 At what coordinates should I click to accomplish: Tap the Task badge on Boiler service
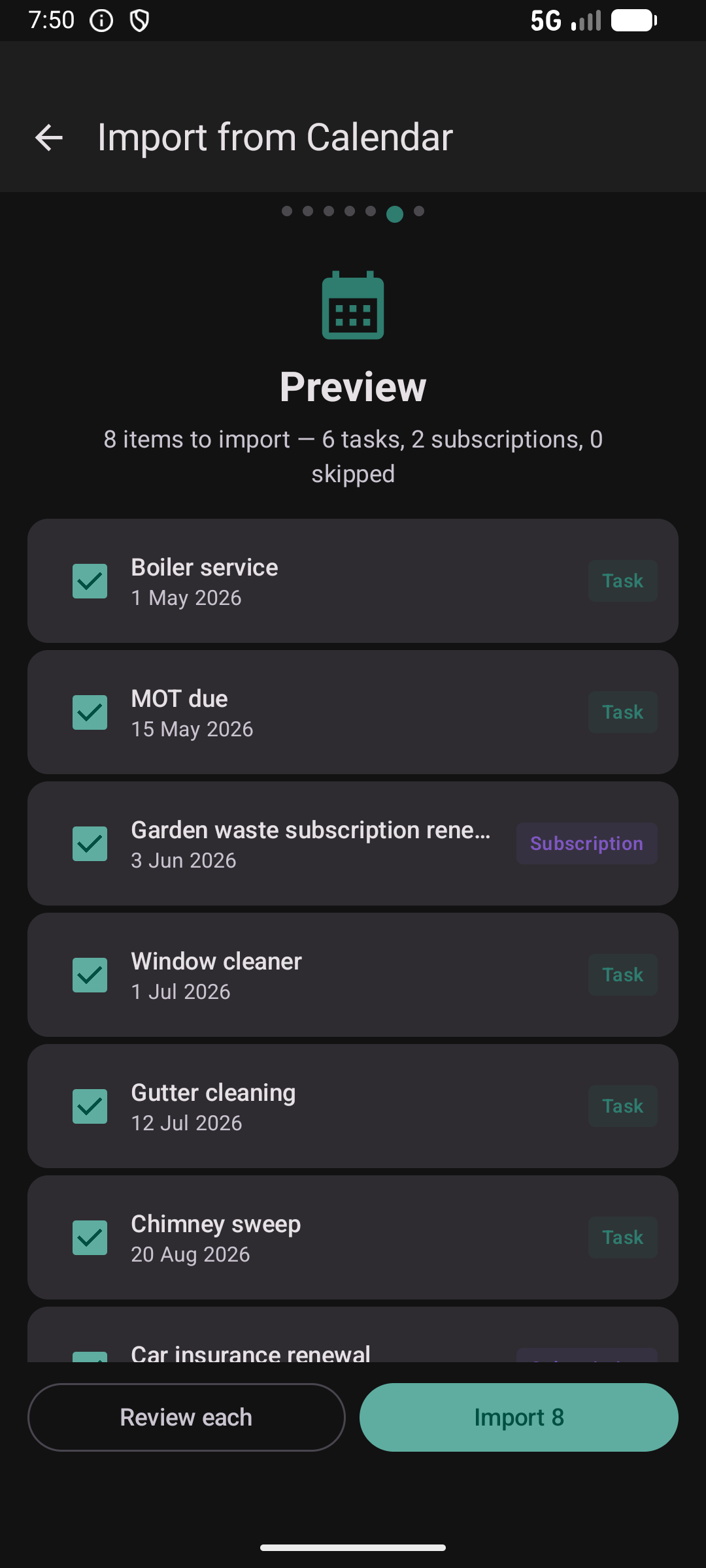click(622, 580)
